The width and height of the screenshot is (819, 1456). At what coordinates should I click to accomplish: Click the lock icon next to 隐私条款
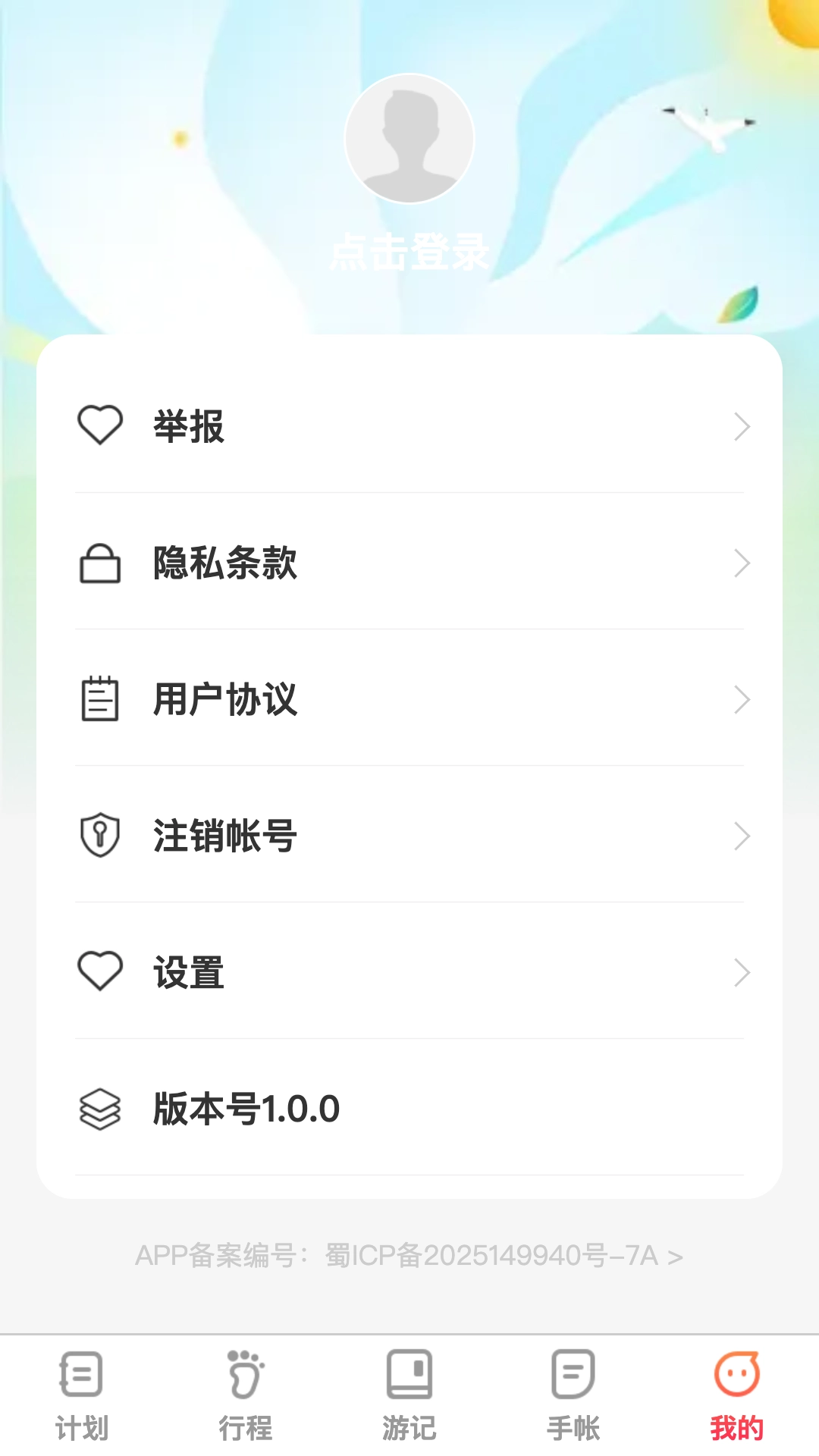tap(101, 563)
